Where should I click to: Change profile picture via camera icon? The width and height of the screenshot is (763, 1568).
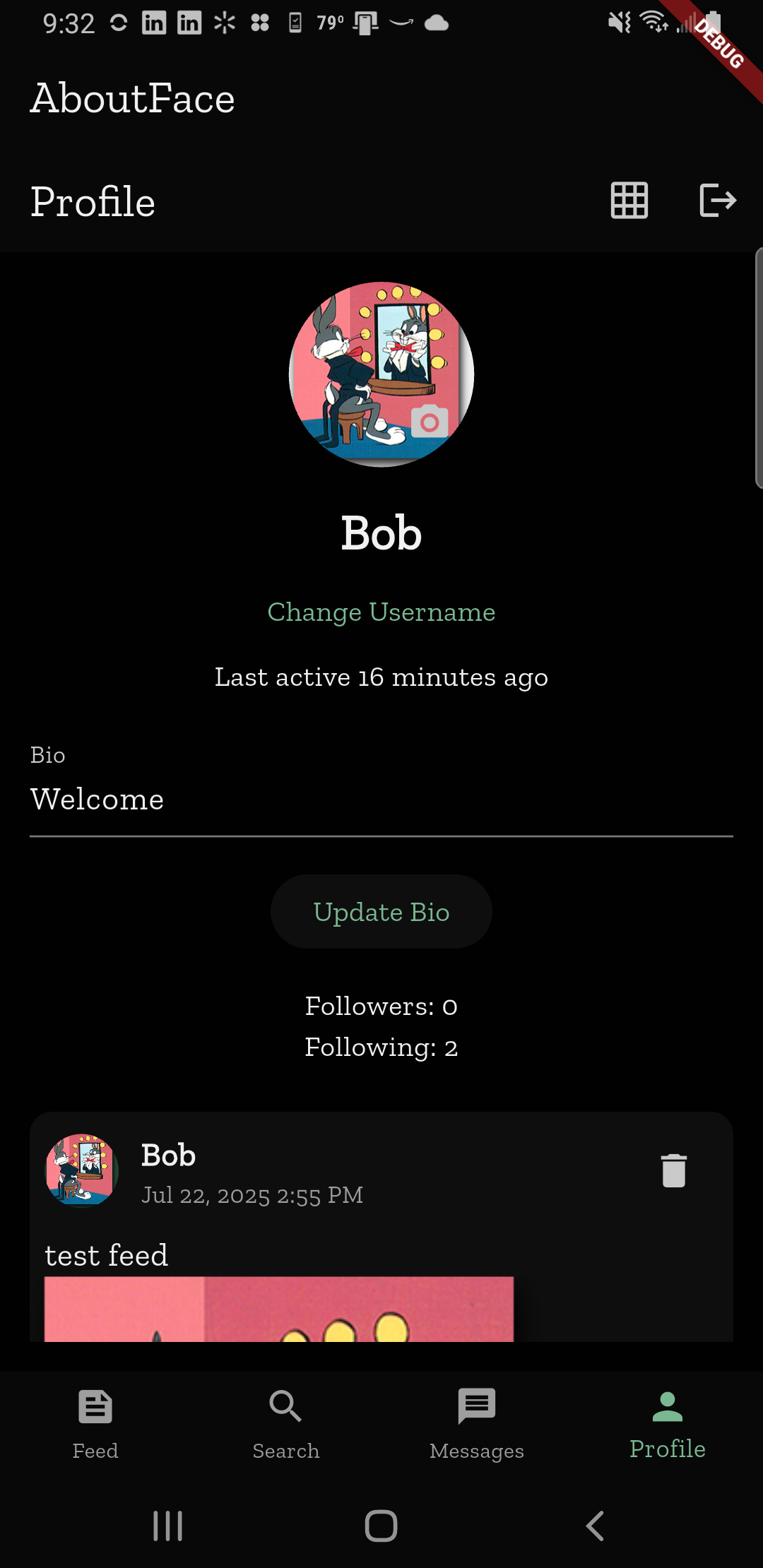click(429, 422)
